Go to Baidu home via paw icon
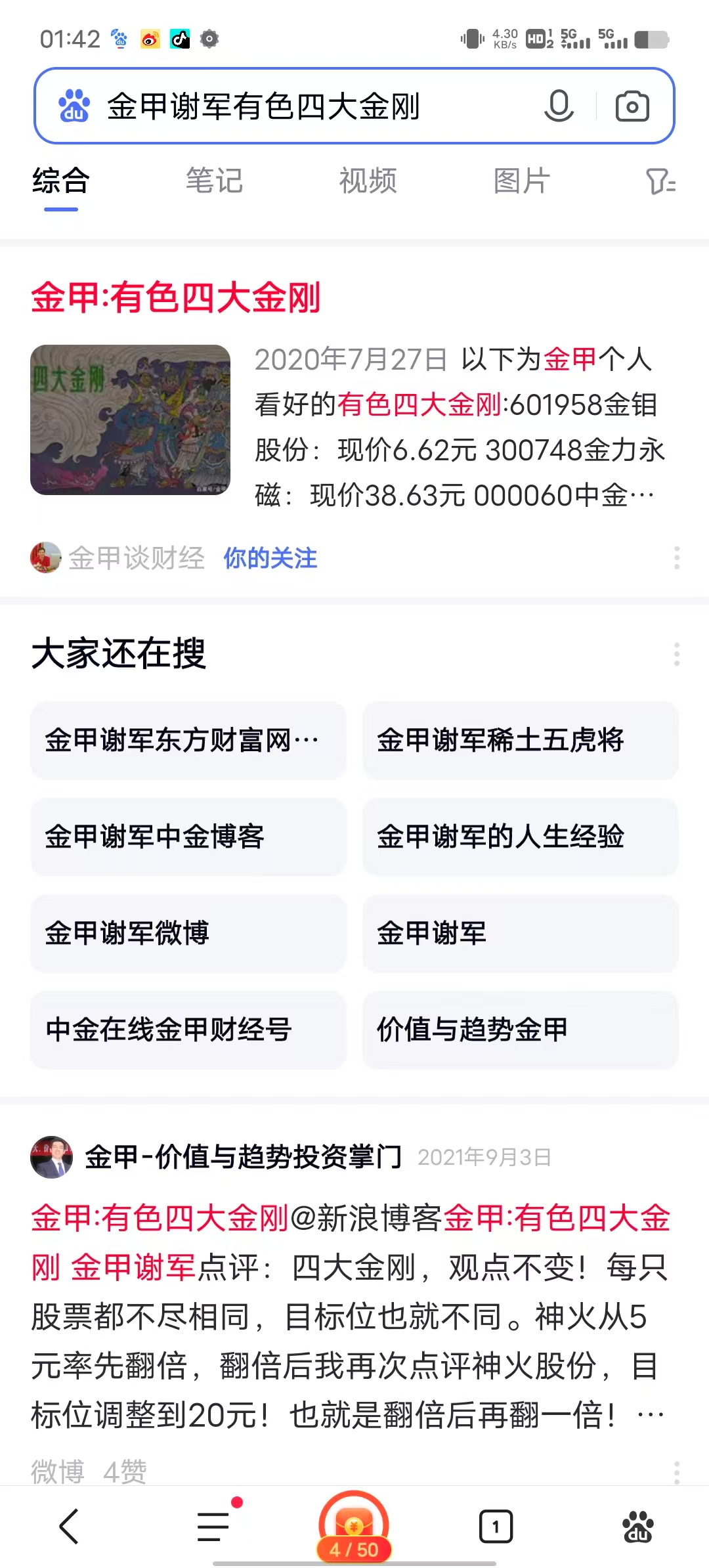Screen dimensions: 709x1568 coord(637,1526)
